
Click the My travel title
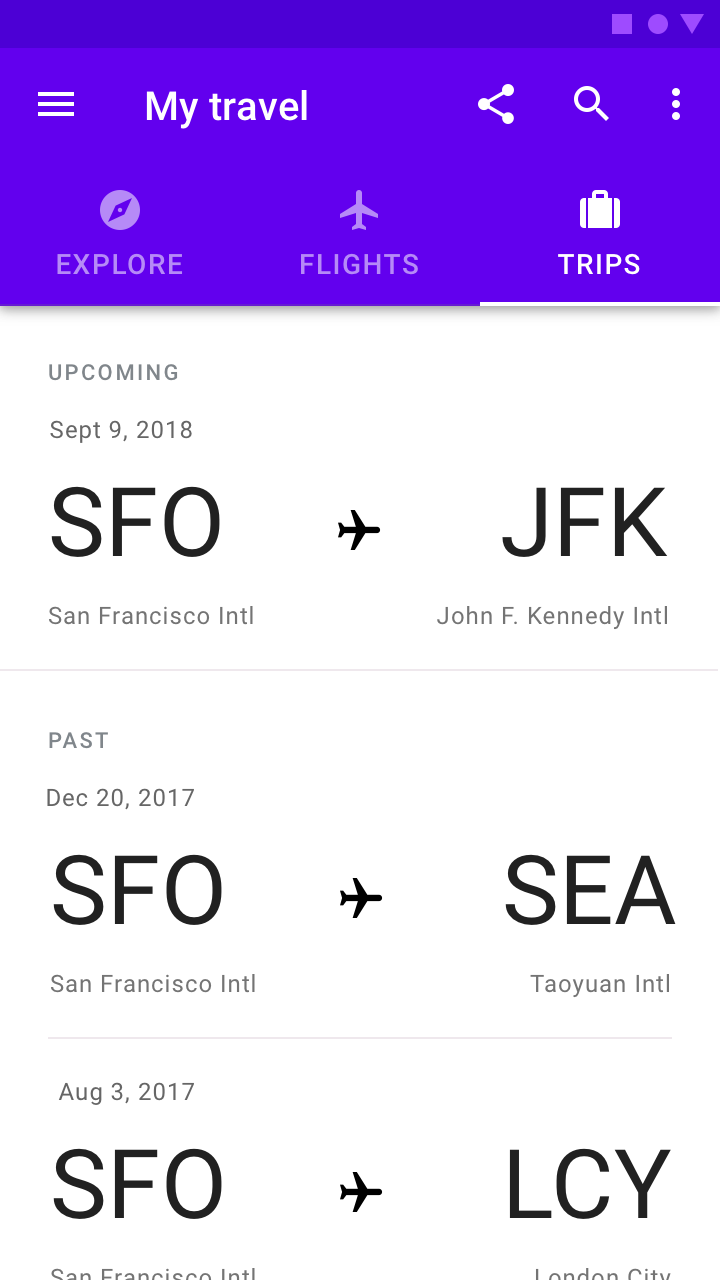coord(226,106)
